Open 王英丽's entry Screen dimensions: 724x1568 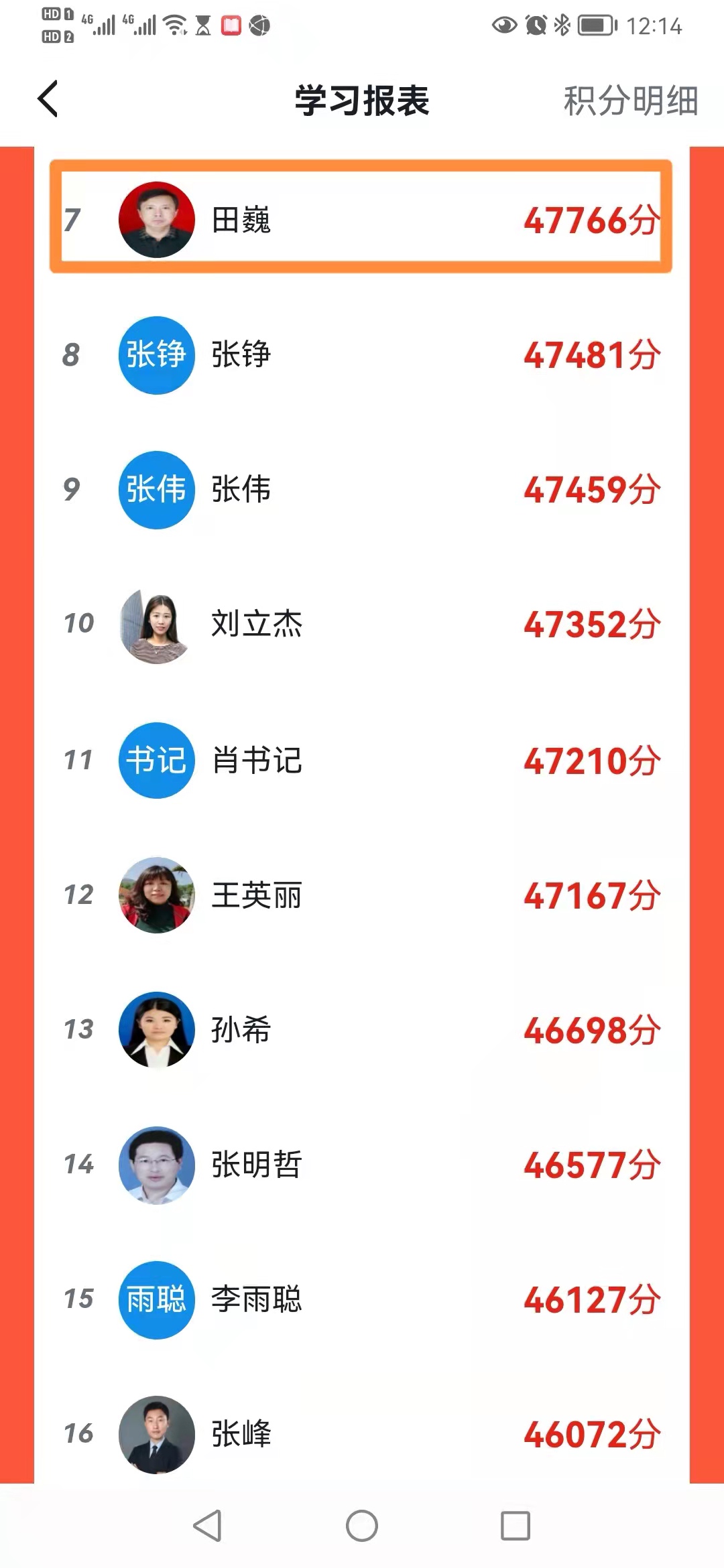click(x=361, y=895)
